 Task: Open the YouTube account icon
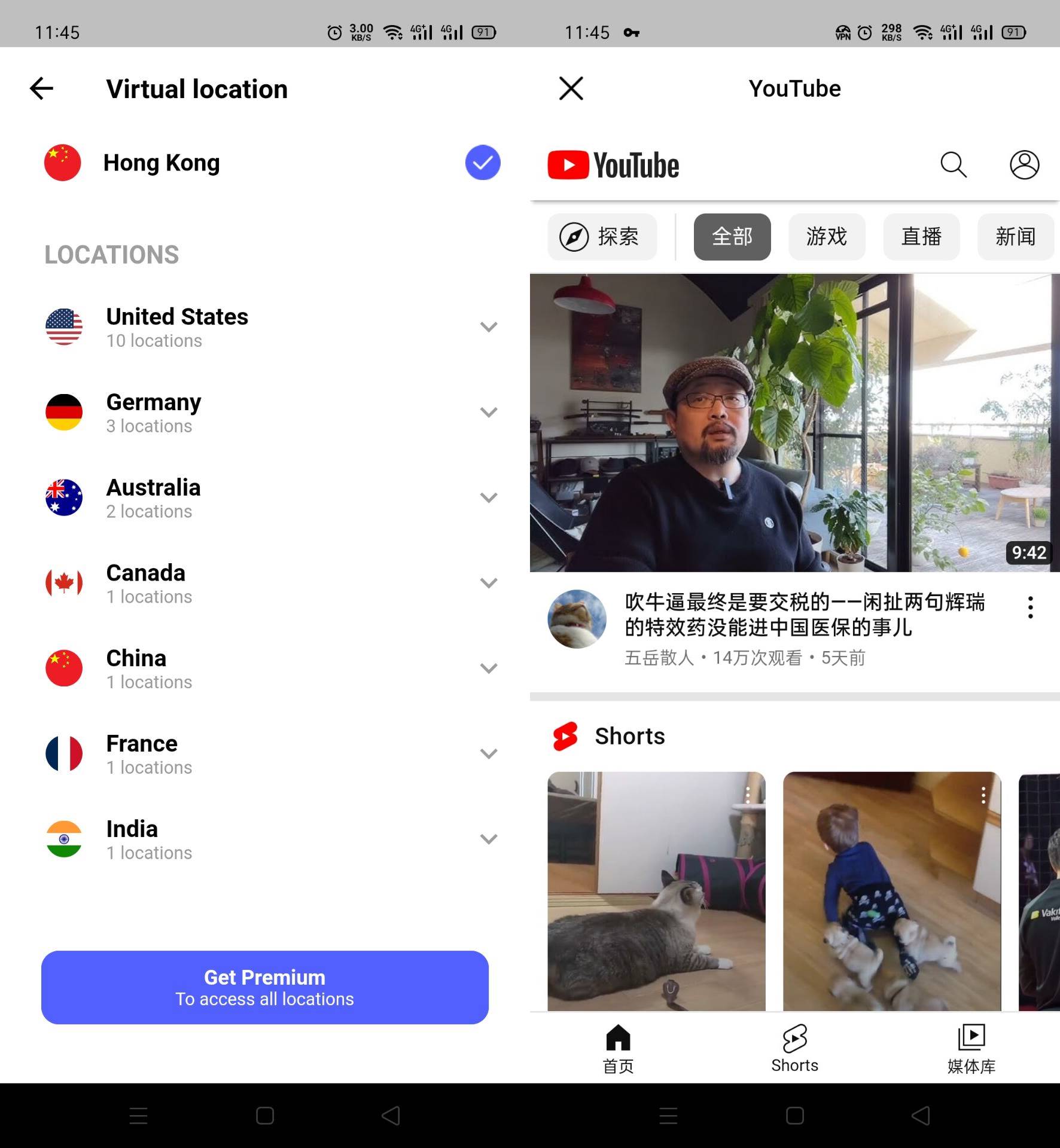pos(1024,165)
